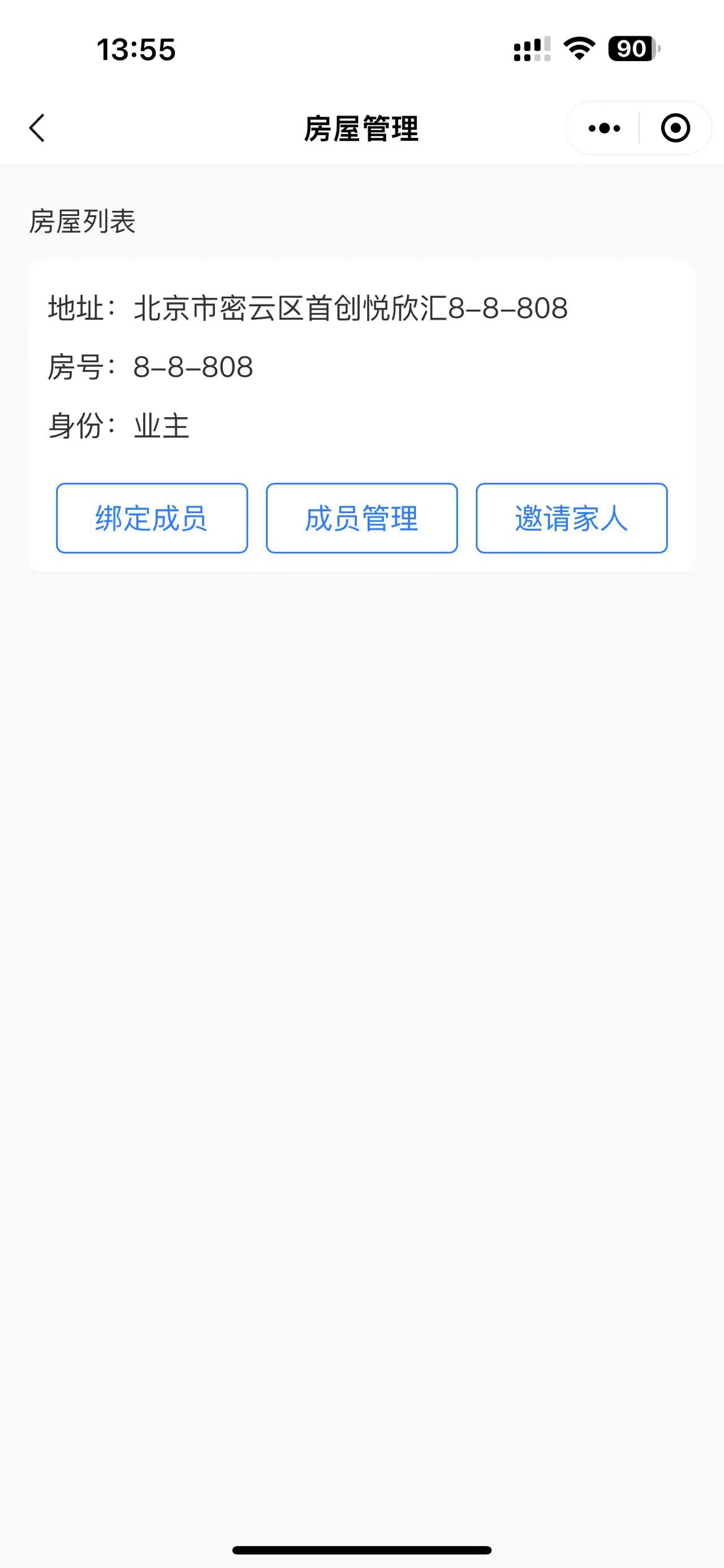Image resolution: width=724 pixels, height=1568 pixels.
Task: Tap 邀请家人 to invite family
Action: click(571, 518)
